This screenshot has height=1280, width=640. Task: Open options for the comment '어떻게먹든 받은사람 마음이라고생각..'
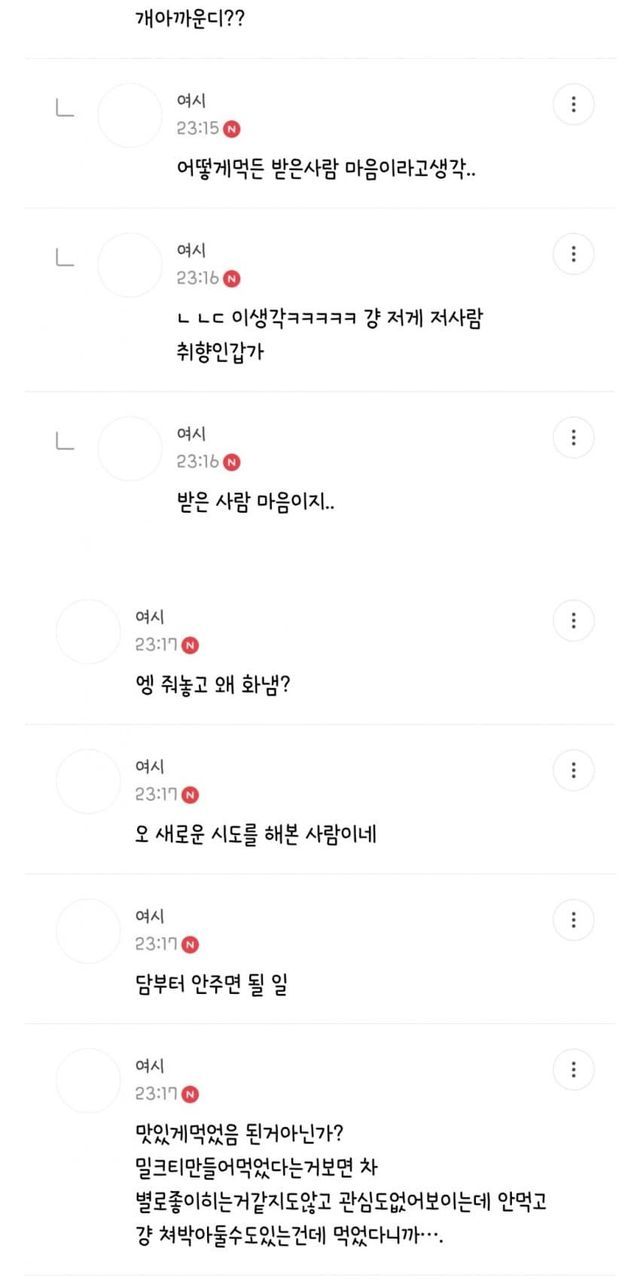point(573,104)
